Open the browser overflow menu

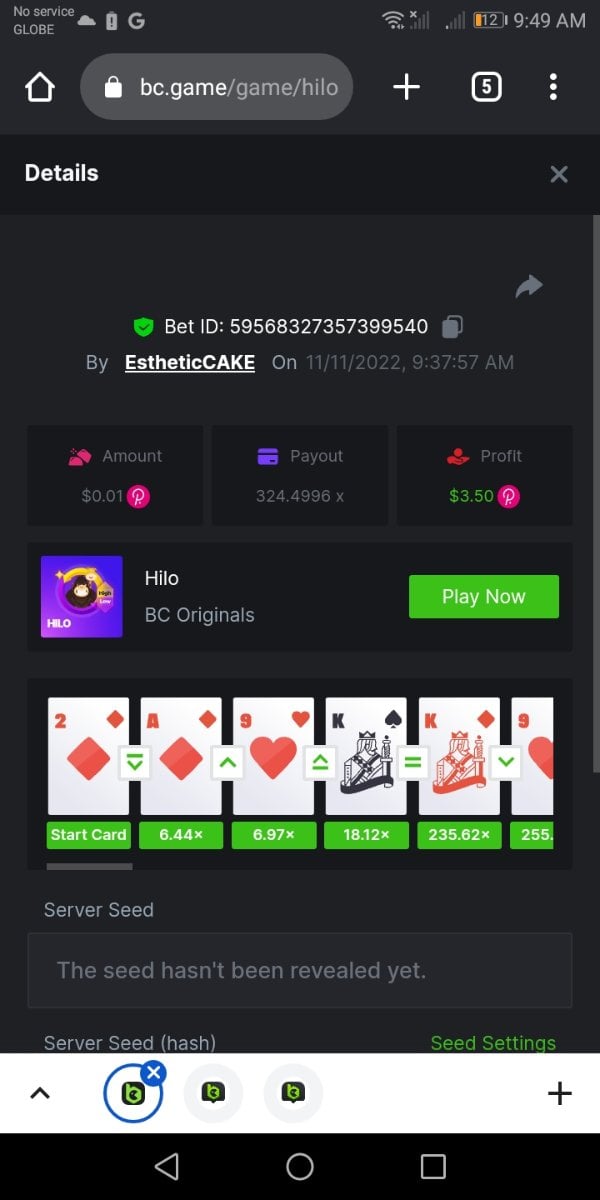553,88
